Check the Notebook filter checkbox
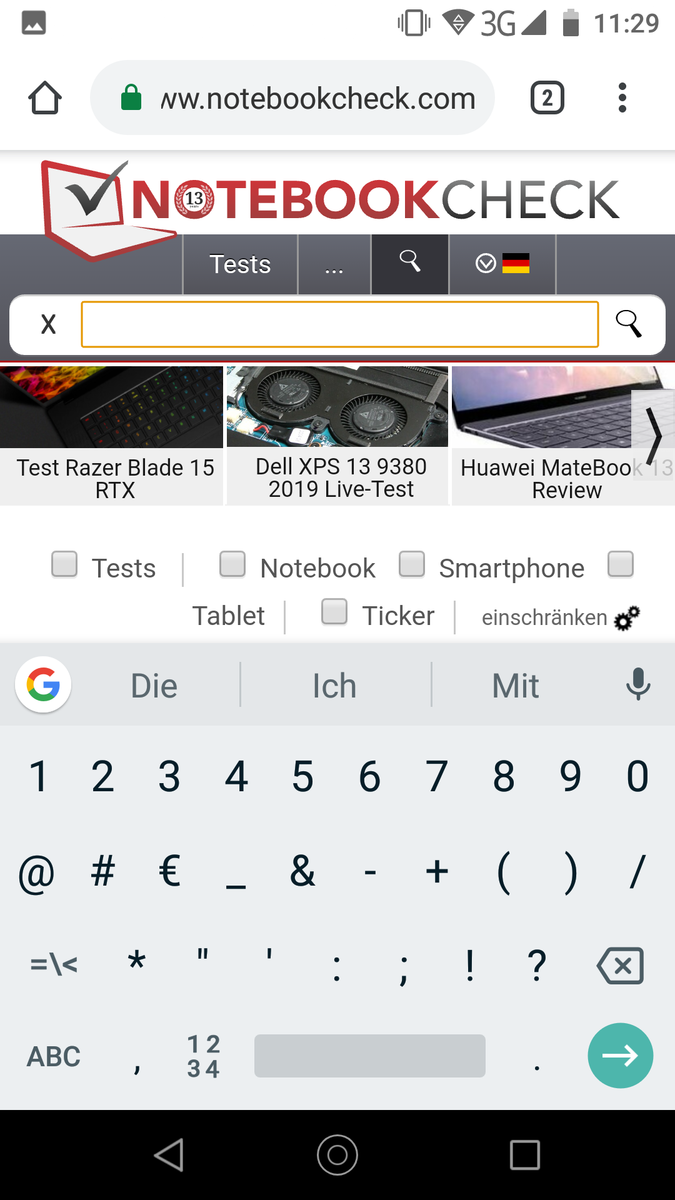The image size is (675, 1200). pos(233,565)
